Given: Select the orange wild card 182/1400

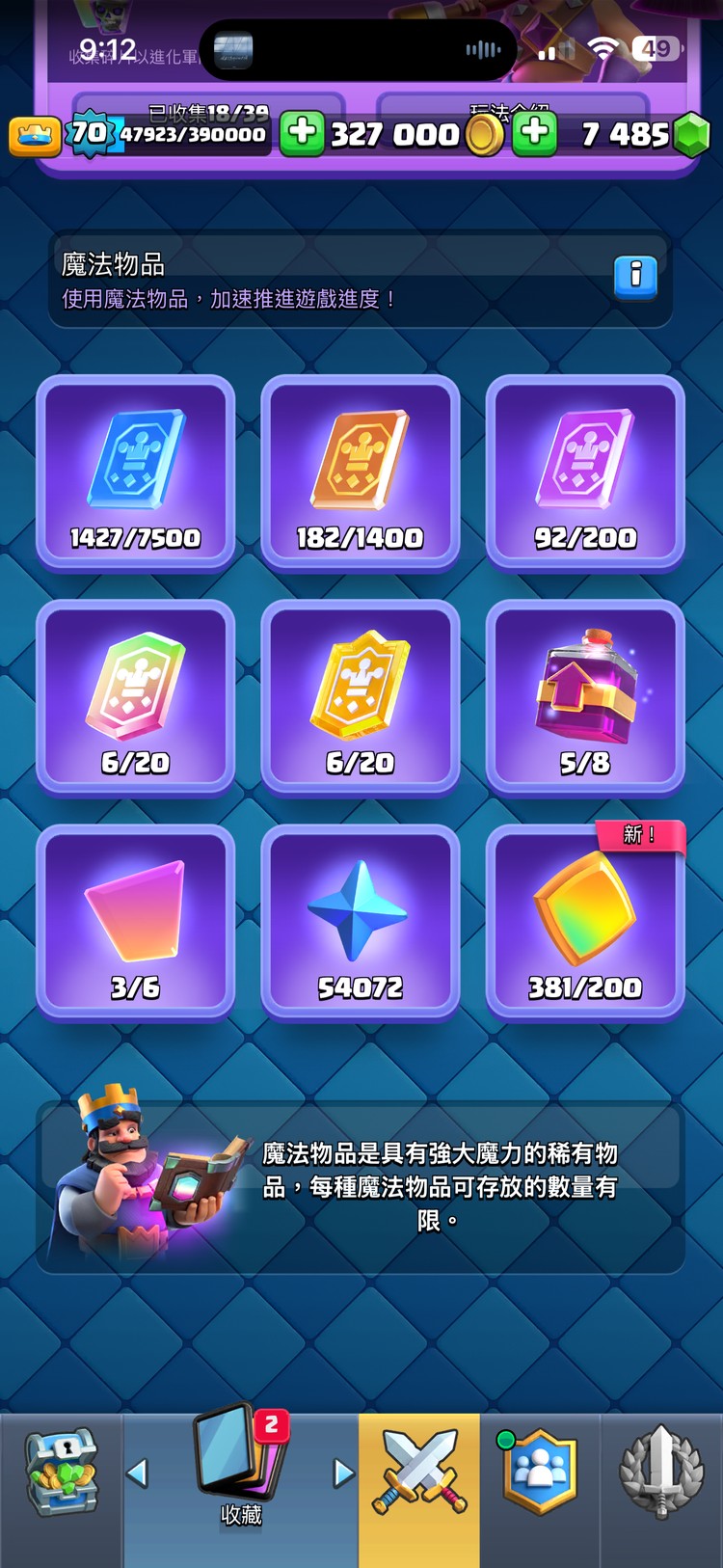Looking at the screenshot, I should point(361,473).
